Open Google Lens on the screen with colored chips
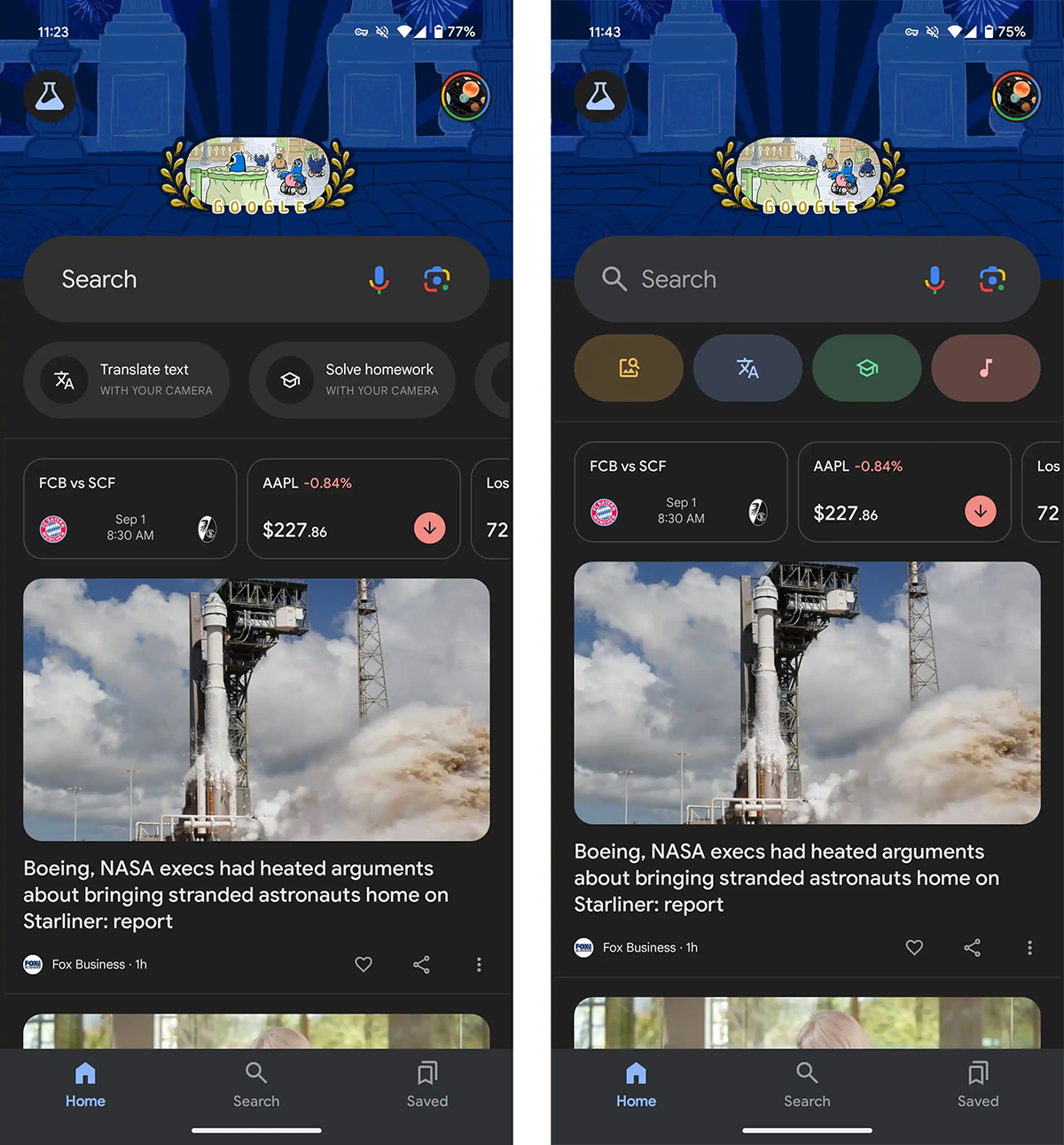The image size is (1064, 1145). pyautogui.click(x=991, y=279)
